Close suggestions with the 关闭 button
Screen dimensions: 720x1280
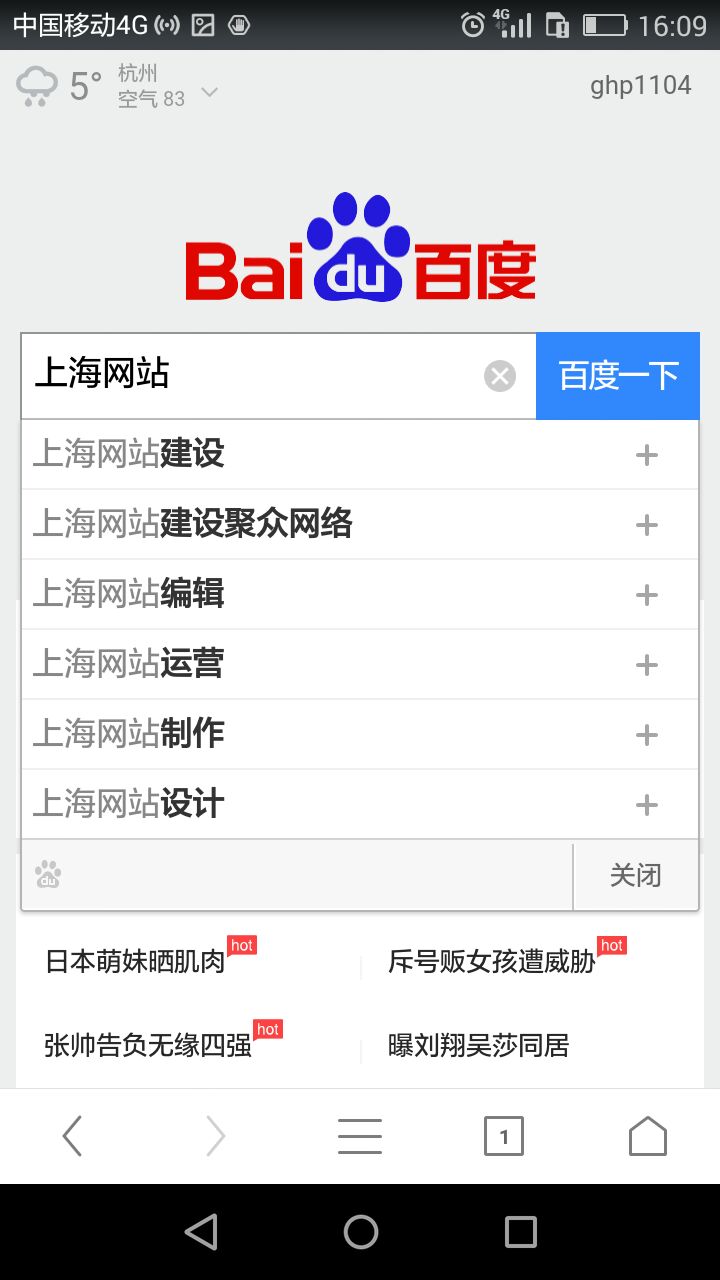point(635,875)
